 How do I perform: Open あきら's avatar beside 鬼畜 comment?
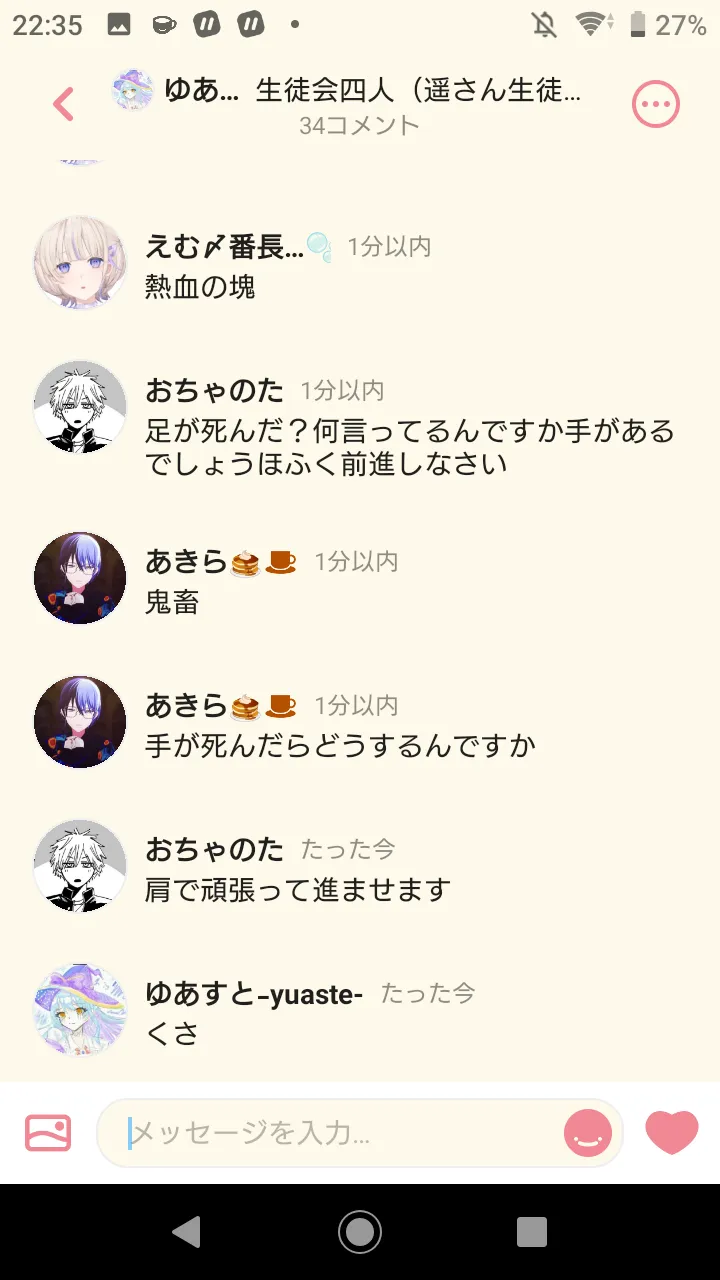point(80,578)
